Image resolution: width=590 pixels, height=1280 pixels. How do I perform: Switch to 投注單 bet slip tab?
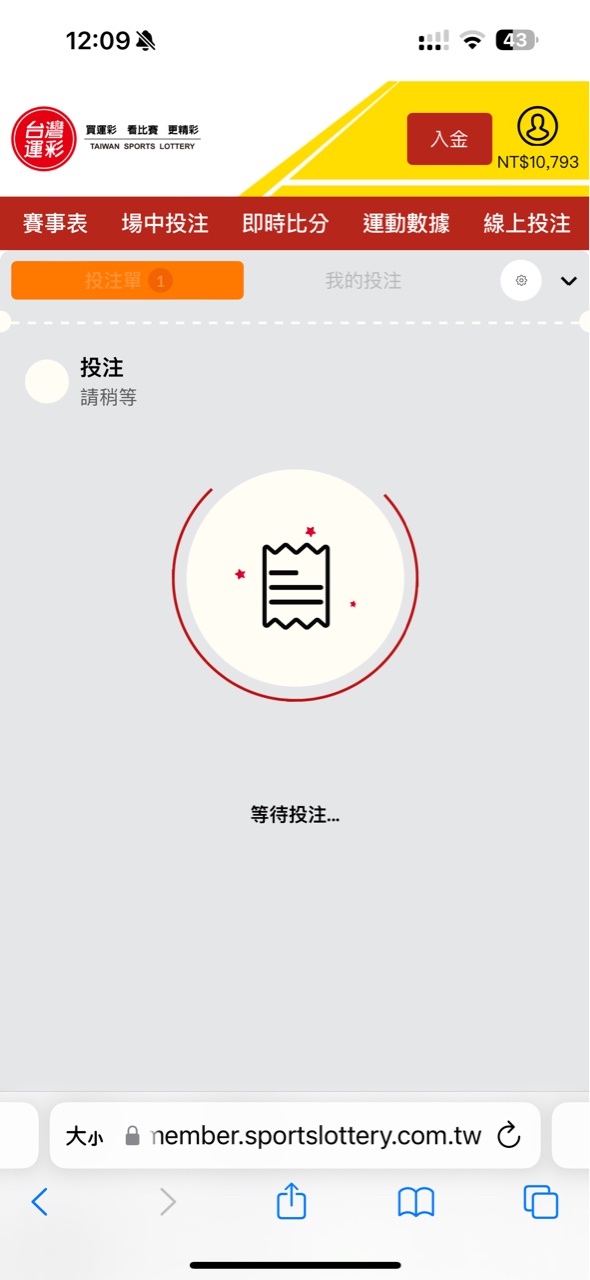click(x=127, y=280)
